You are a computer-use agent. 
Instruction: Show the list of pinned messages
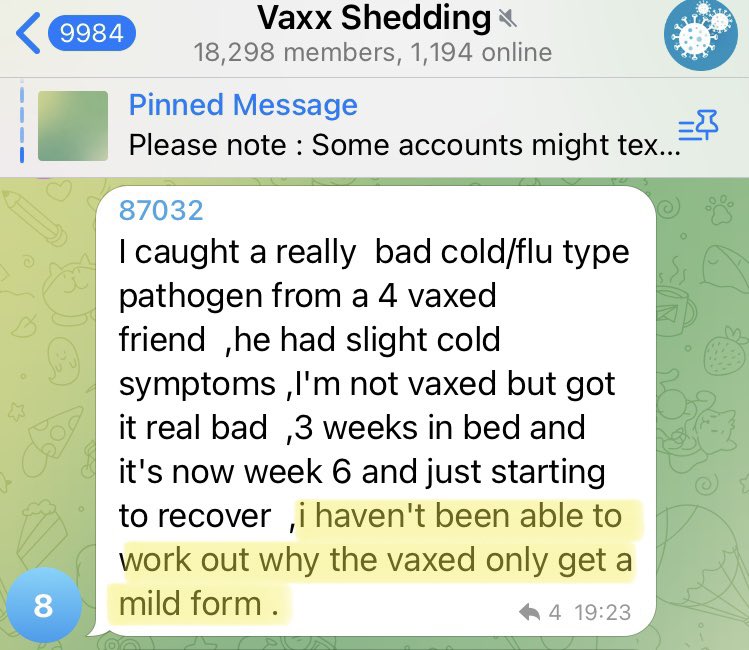click(x=698, y=127)
